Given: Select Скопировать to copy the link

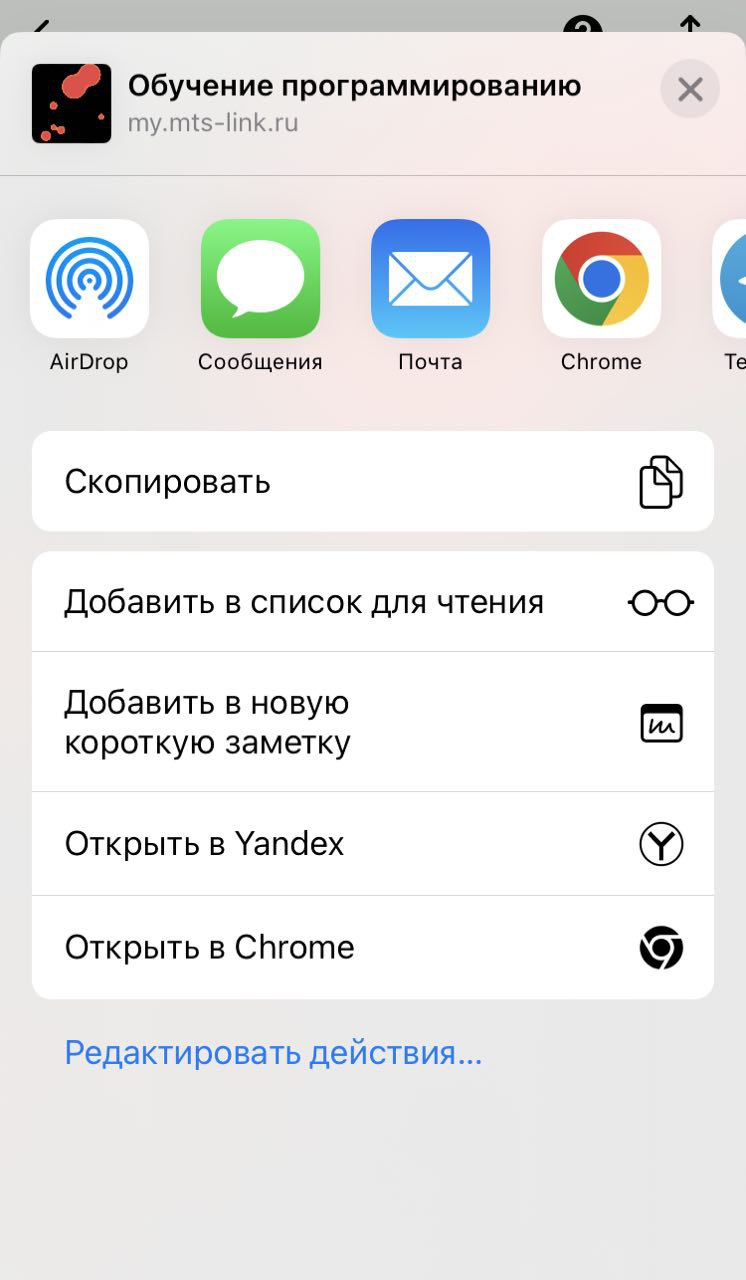Looking at the screenshot, I should [372, 482].
